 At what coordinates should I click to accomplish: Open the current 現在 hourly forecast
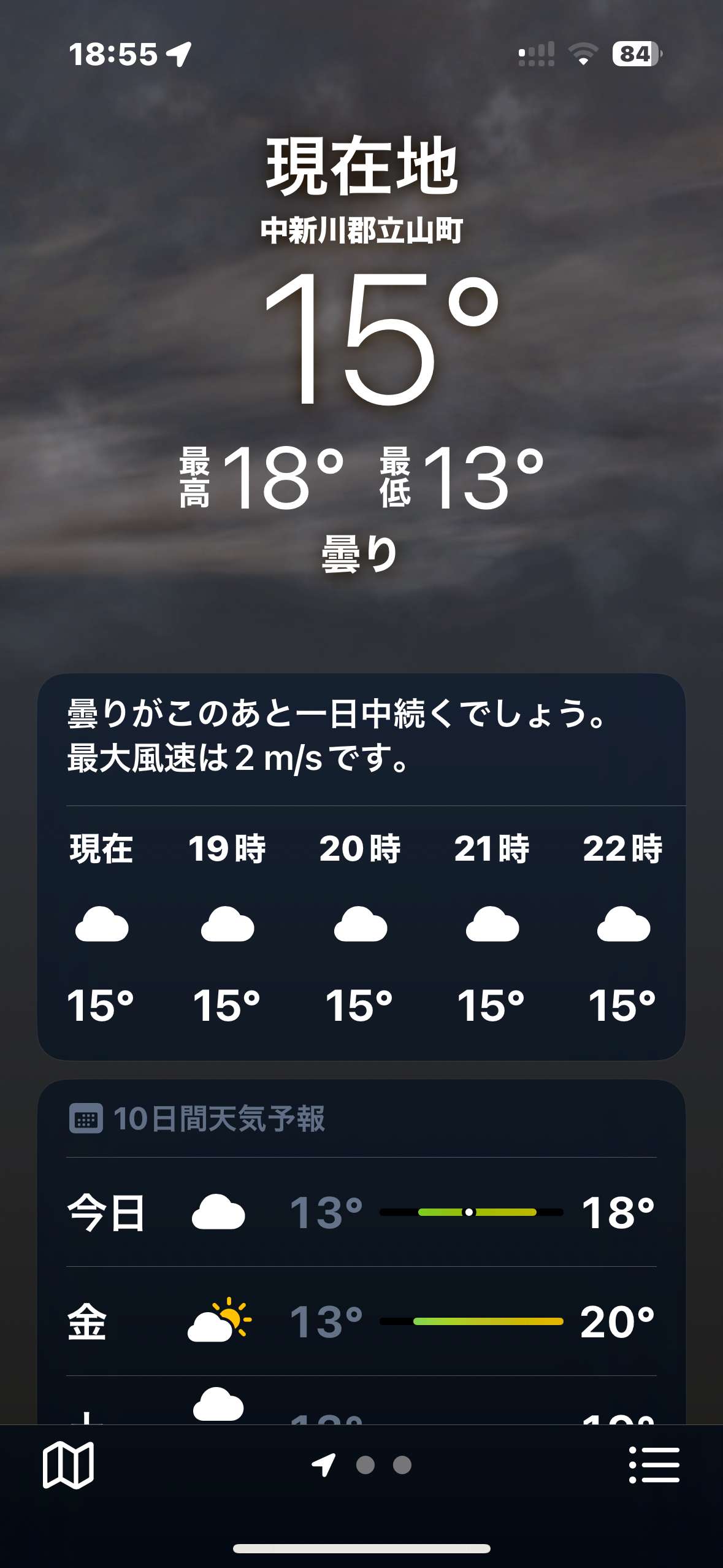101,928
